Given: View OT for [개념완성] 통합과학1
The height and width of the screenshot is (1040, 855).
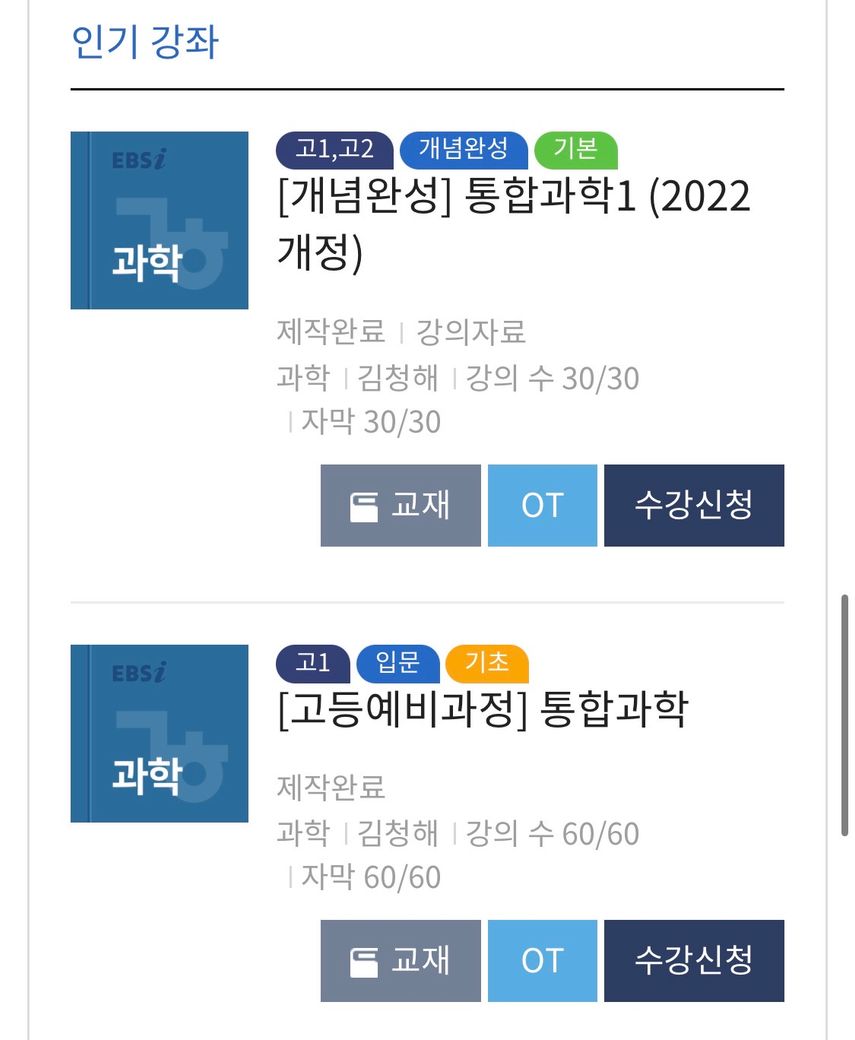Looking at the screenshot, I should pyautogui.click(x=542, y=505).
